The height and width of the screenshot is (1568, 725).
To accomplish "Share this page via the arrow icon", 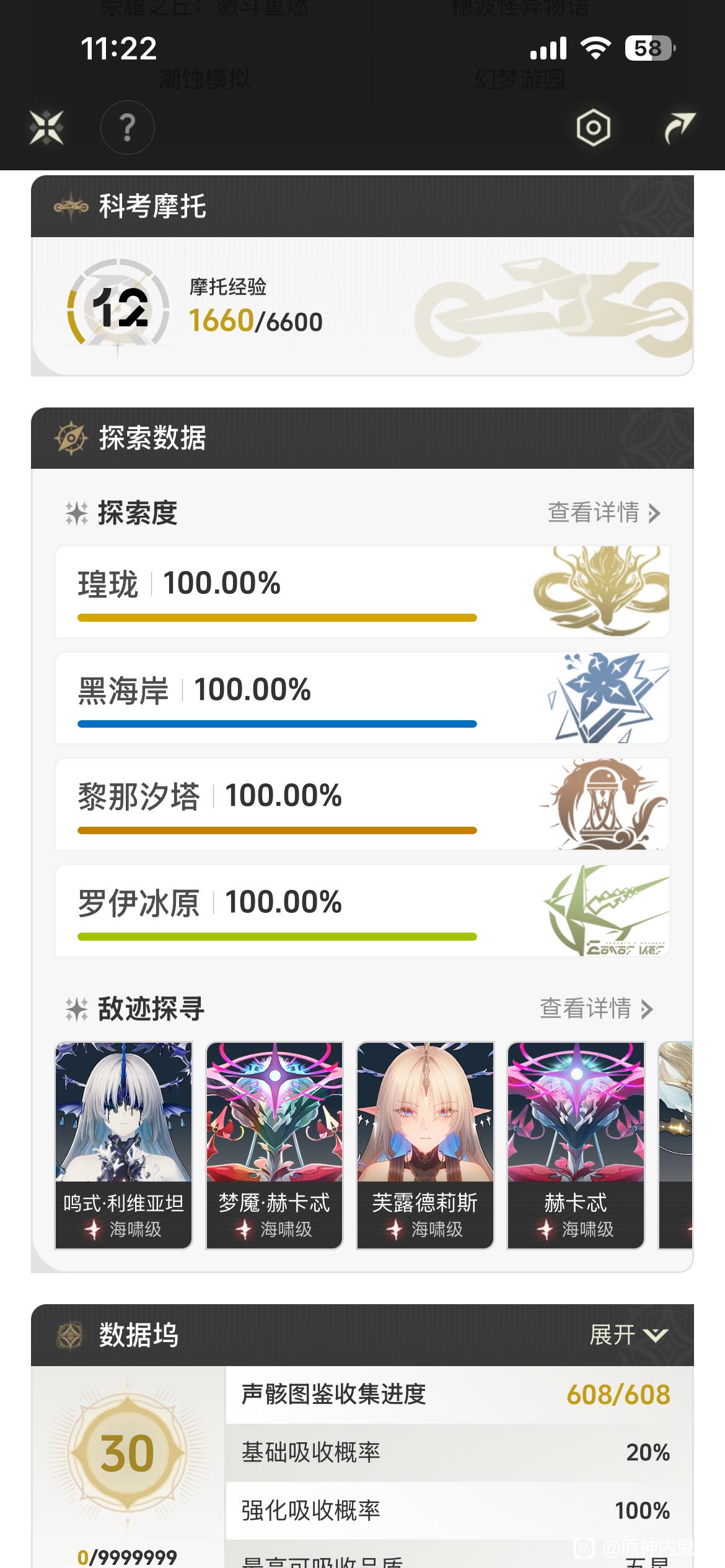I will [679, 128].
